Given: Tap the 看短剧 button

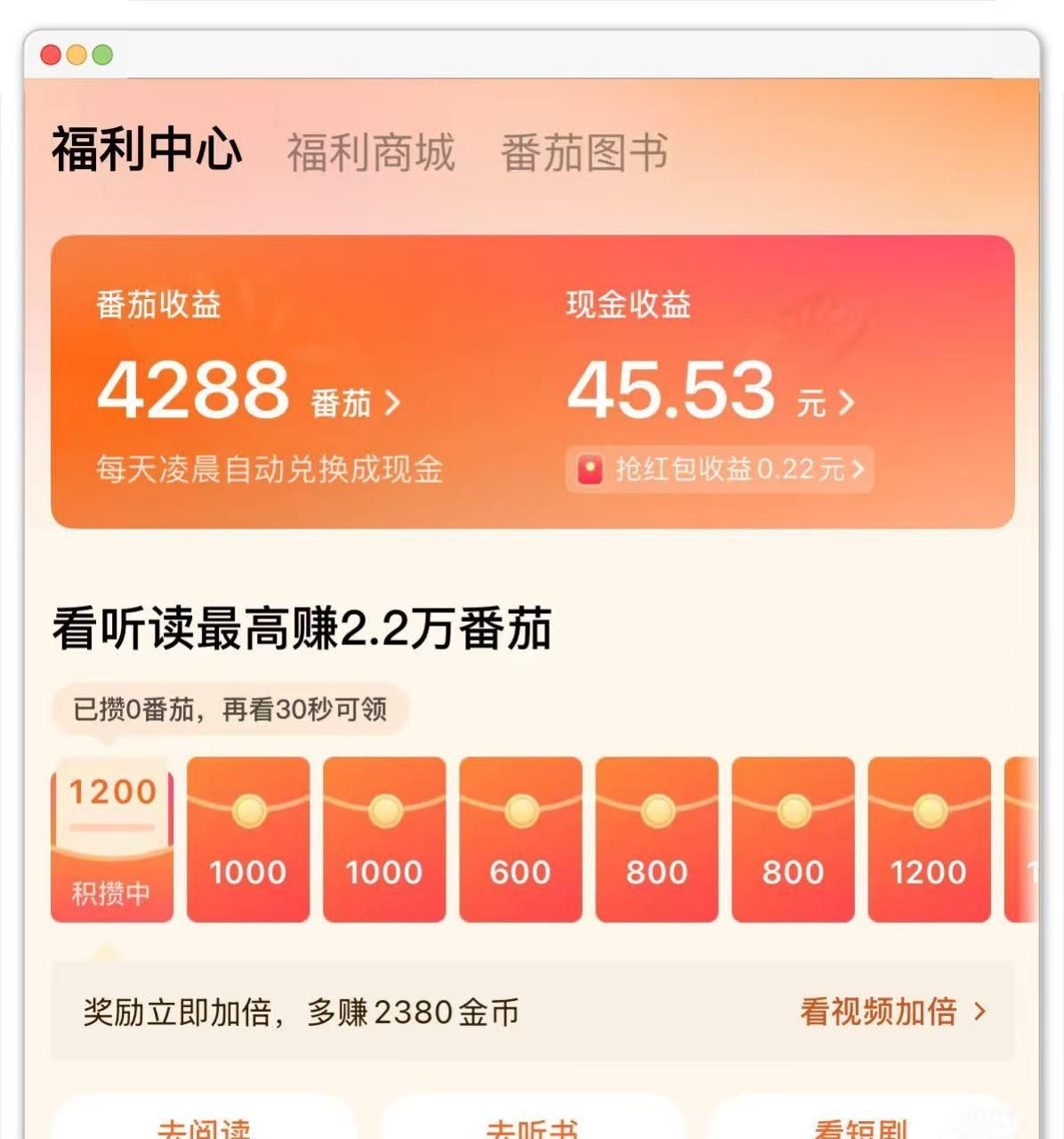Looking at the screenshot, I should tap(859, 1126).
